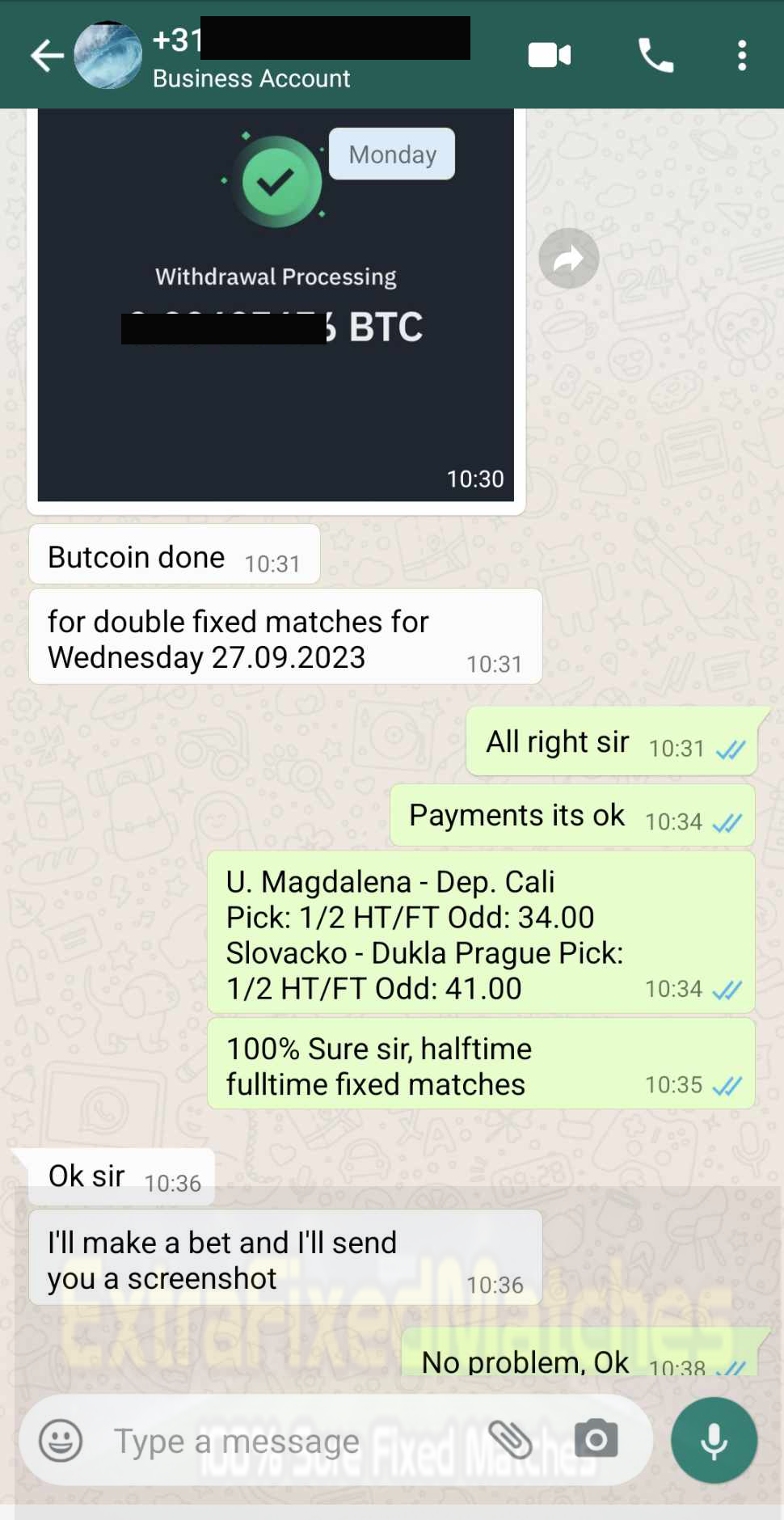
Task: Start a voice call with this contact
Action: (655, 56)
